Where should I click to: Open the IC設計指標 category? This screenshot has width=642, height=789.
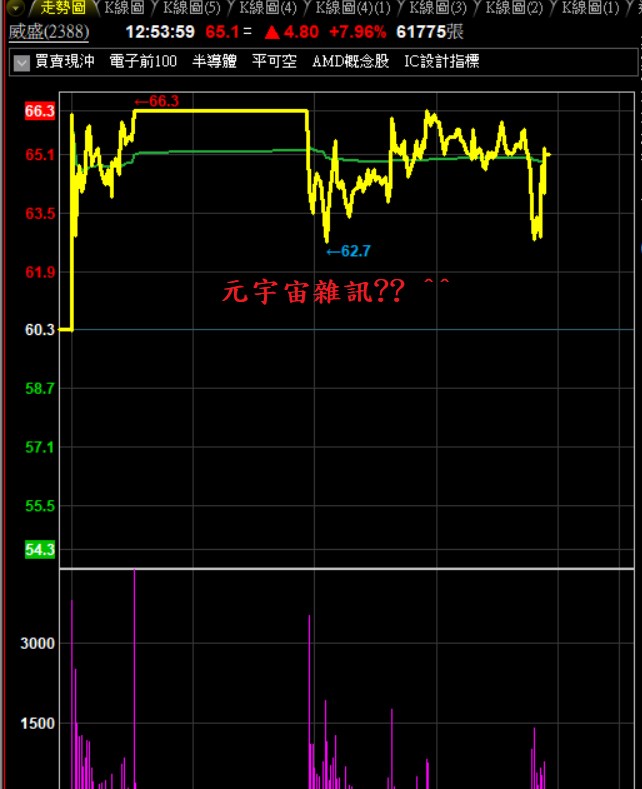(441, 61)
